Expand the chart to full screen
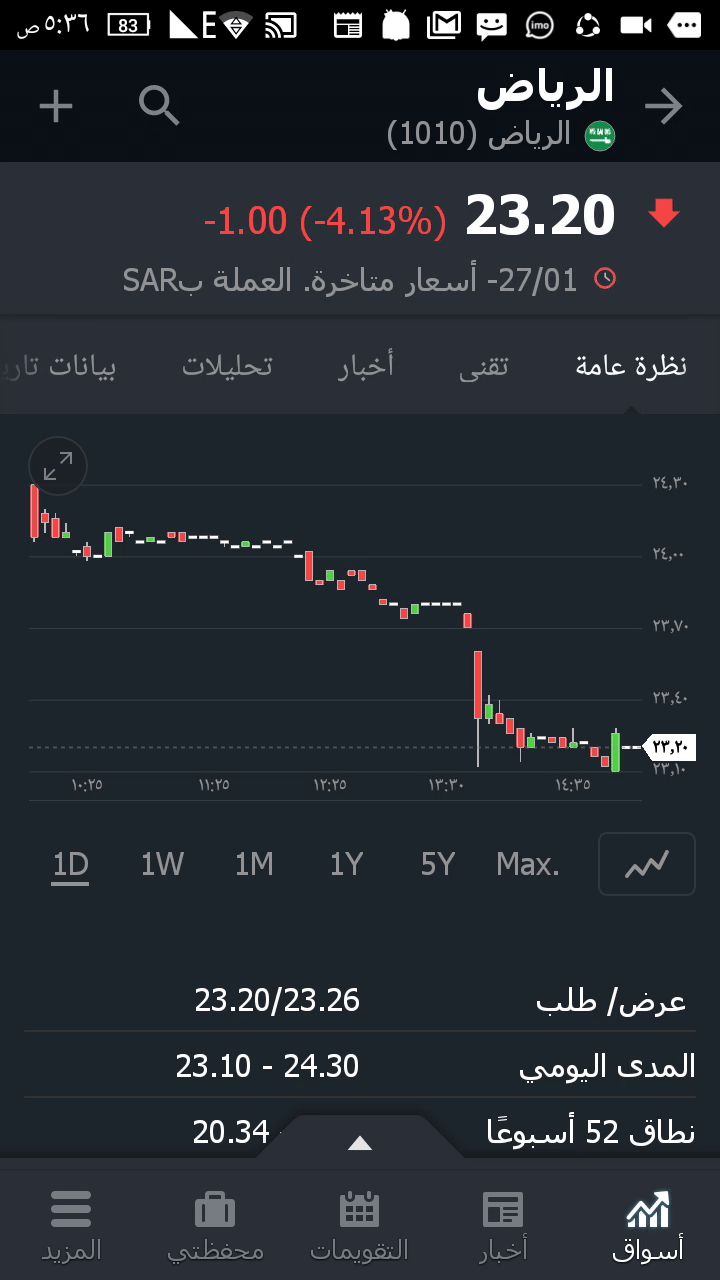 (x=58, y=466)
